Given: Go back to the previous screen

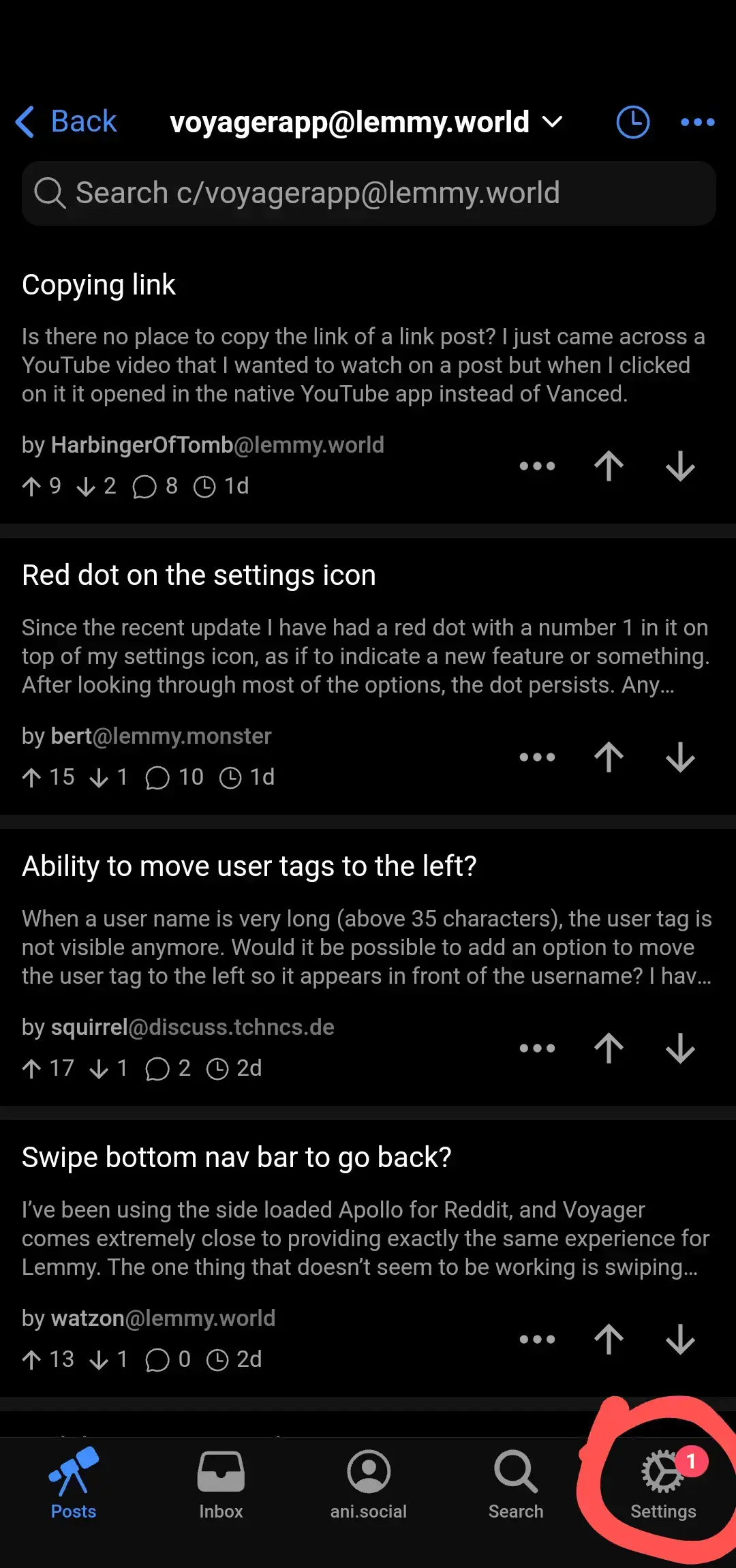Looking at the screenshot, I should coord(66,122).
